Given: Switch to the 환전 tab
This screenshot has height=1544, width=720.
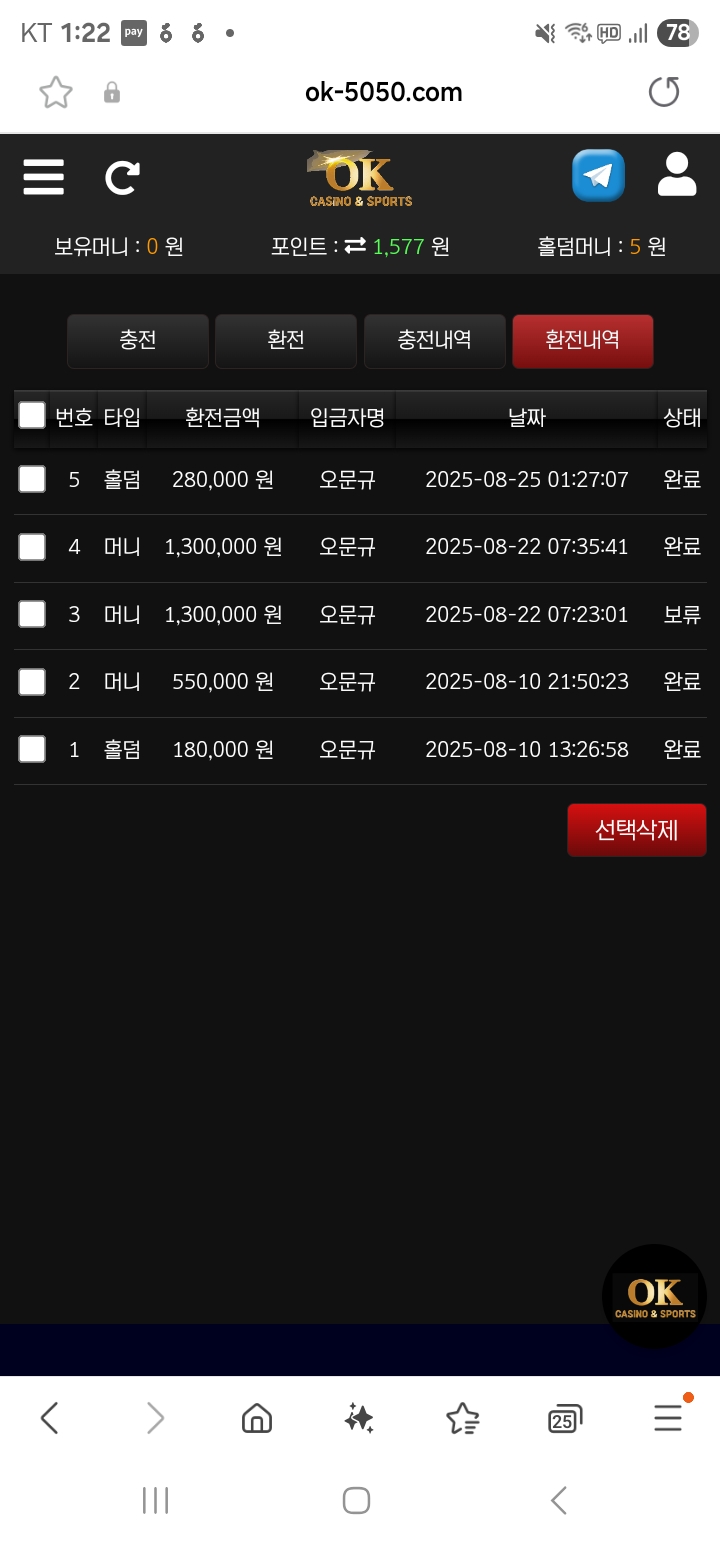Looking at the screenshot, I should coord(286,341).
